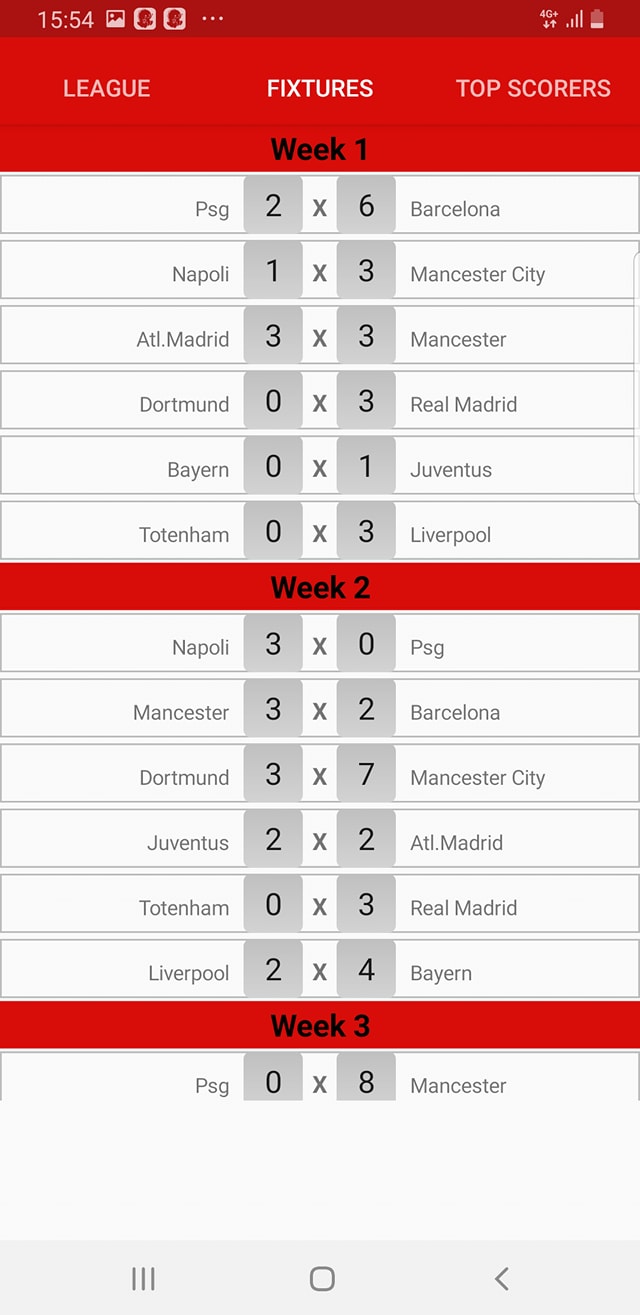The image size is (640, 1315).
Task: Open the Psg vs Barcelona match
Action: pos(320,205)
